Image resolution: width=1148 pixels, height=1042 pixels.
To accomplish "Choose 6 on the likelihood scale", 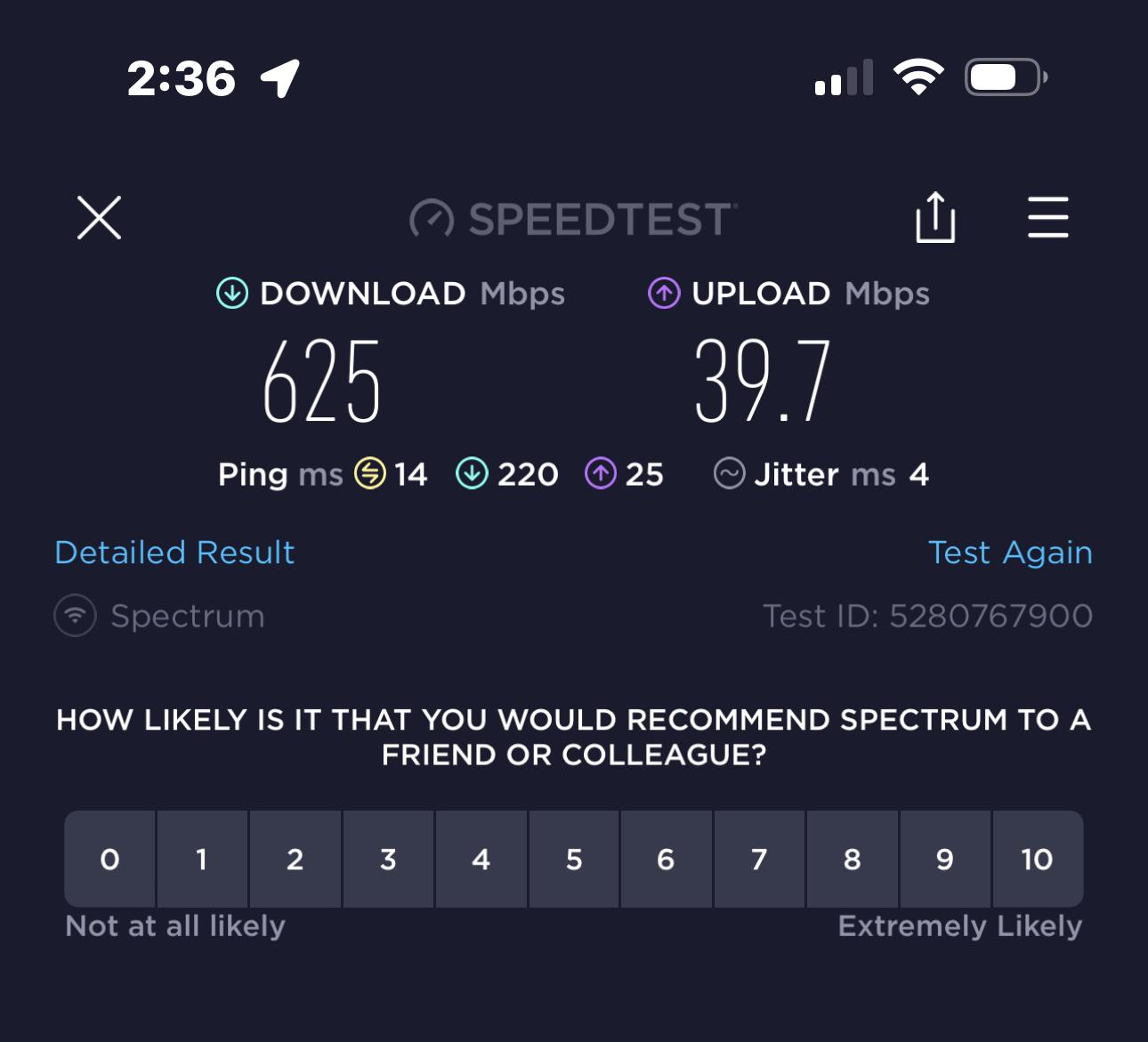I will pos(666,859).
